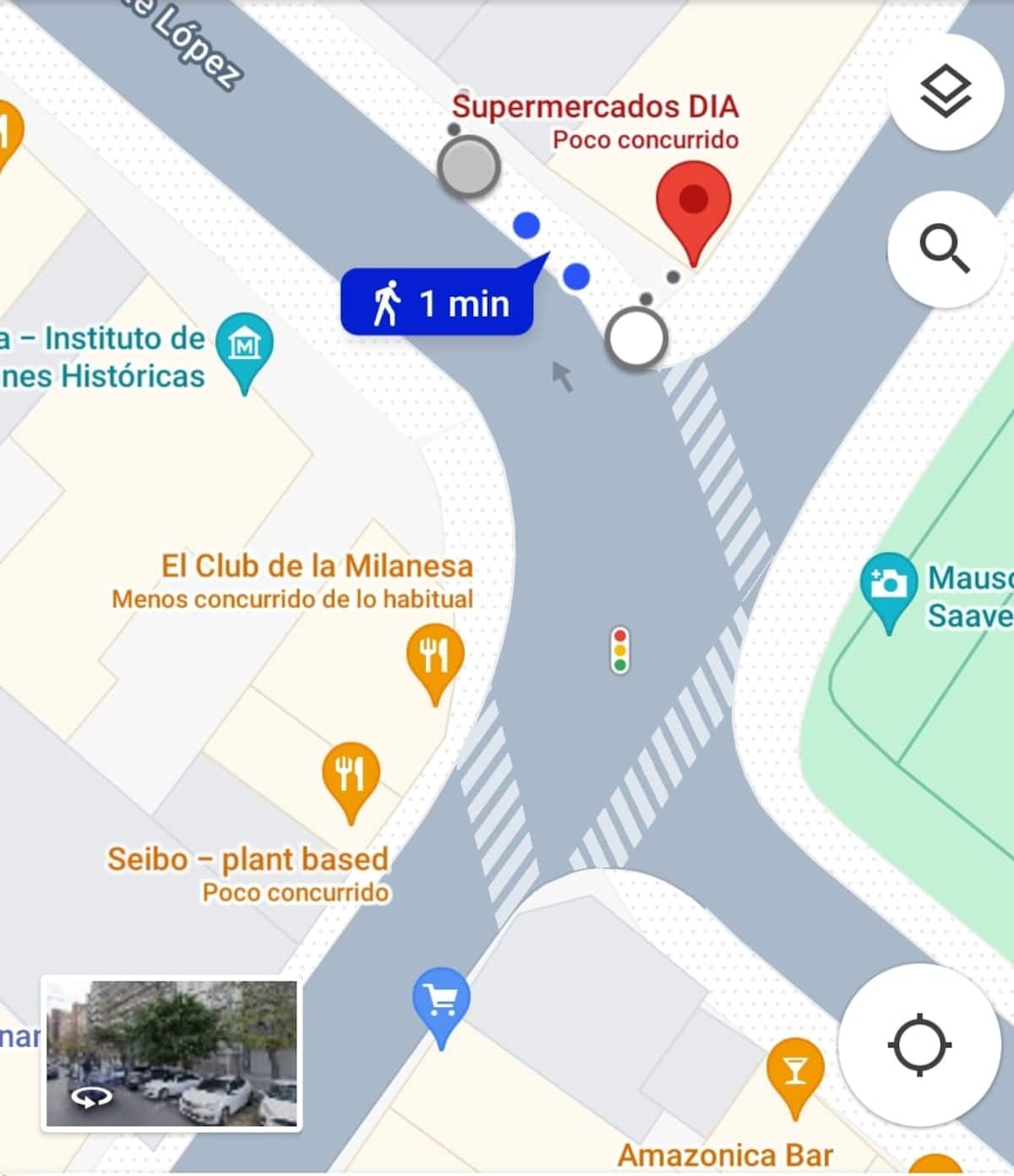Open the Street View thumbnail
This screenshot has width=1014, height=1176.
172,1053
